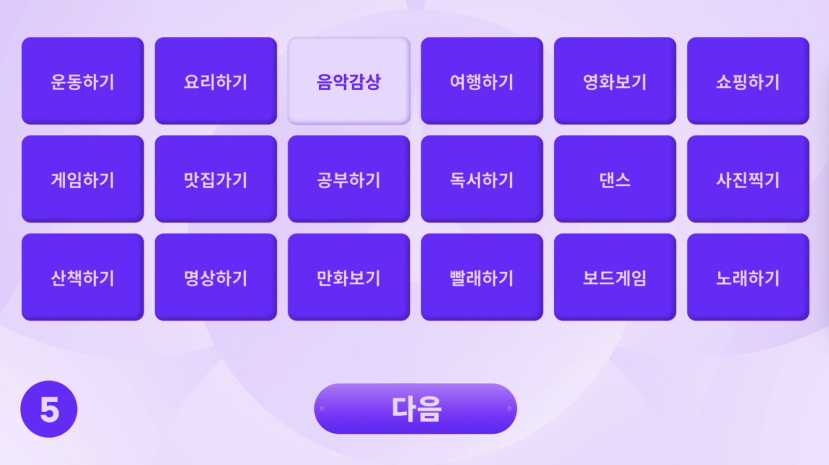
Task: Select the 산책하기 tile
Action: (x=83, y=277)
